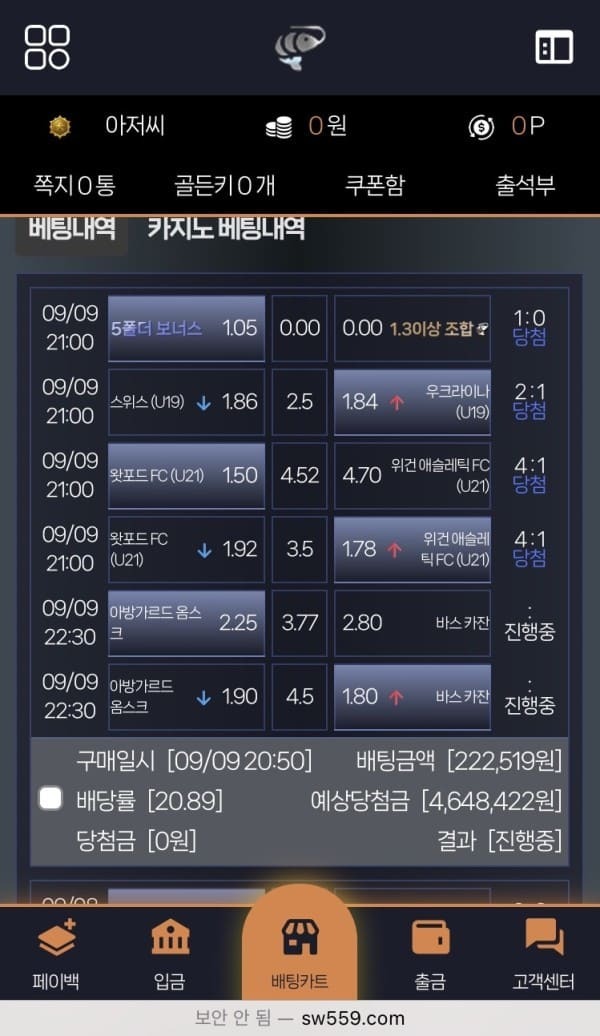View 골든키 golden keys
Screen dimensions: 600x1036
224,185
